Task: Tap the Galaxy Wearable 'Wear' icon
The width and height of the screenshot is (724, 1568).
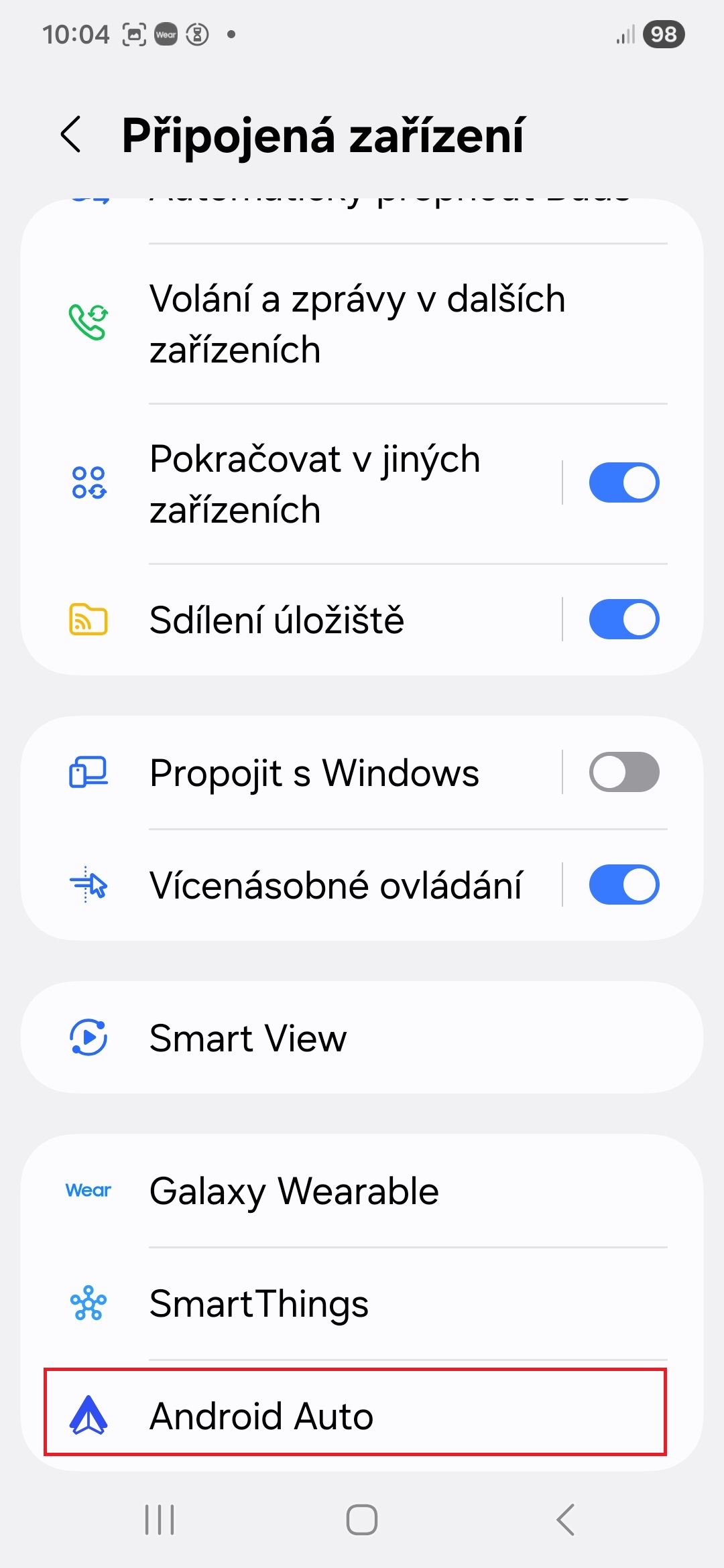Action: tap(88, 1190)
